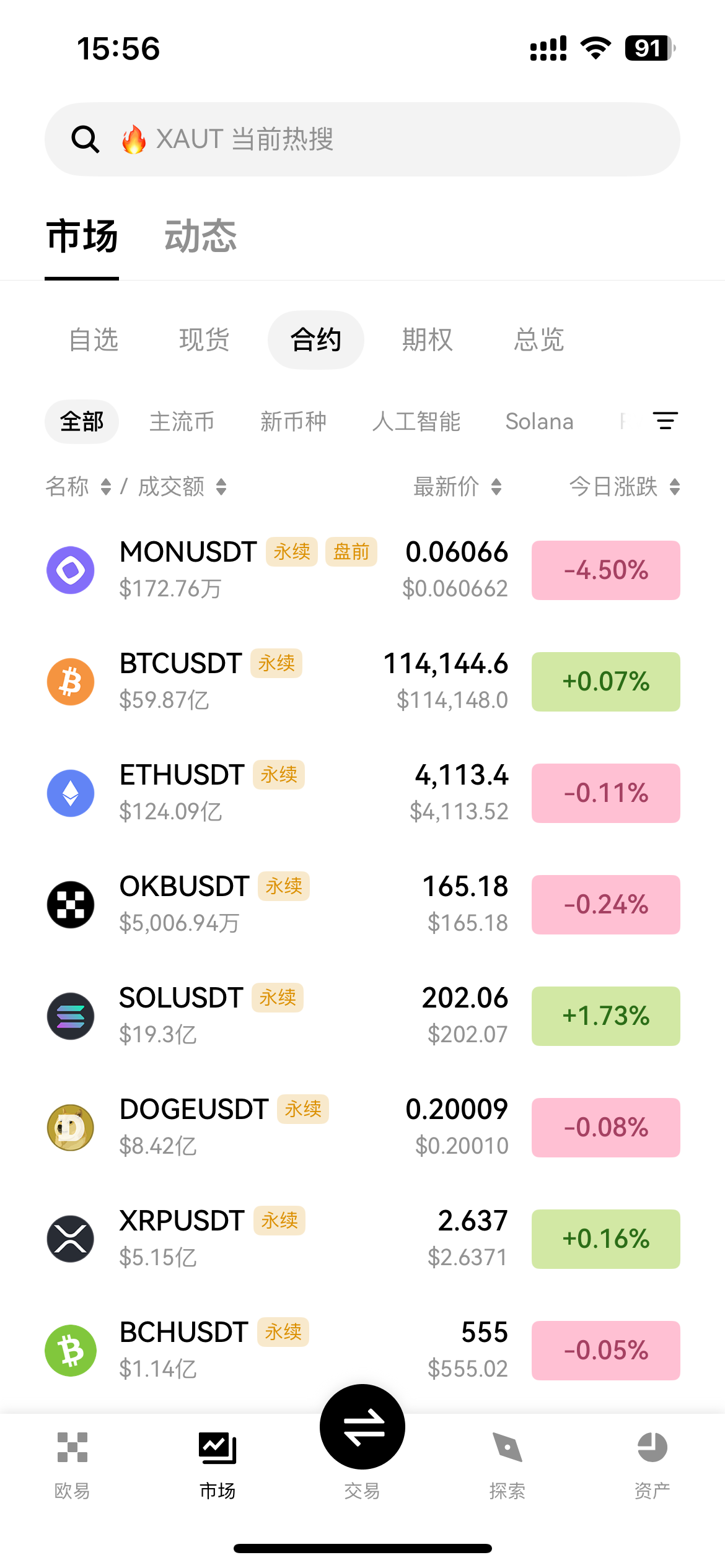Sort by 今日涨跌
725x1568 pixels.
(x=625, y=487)
